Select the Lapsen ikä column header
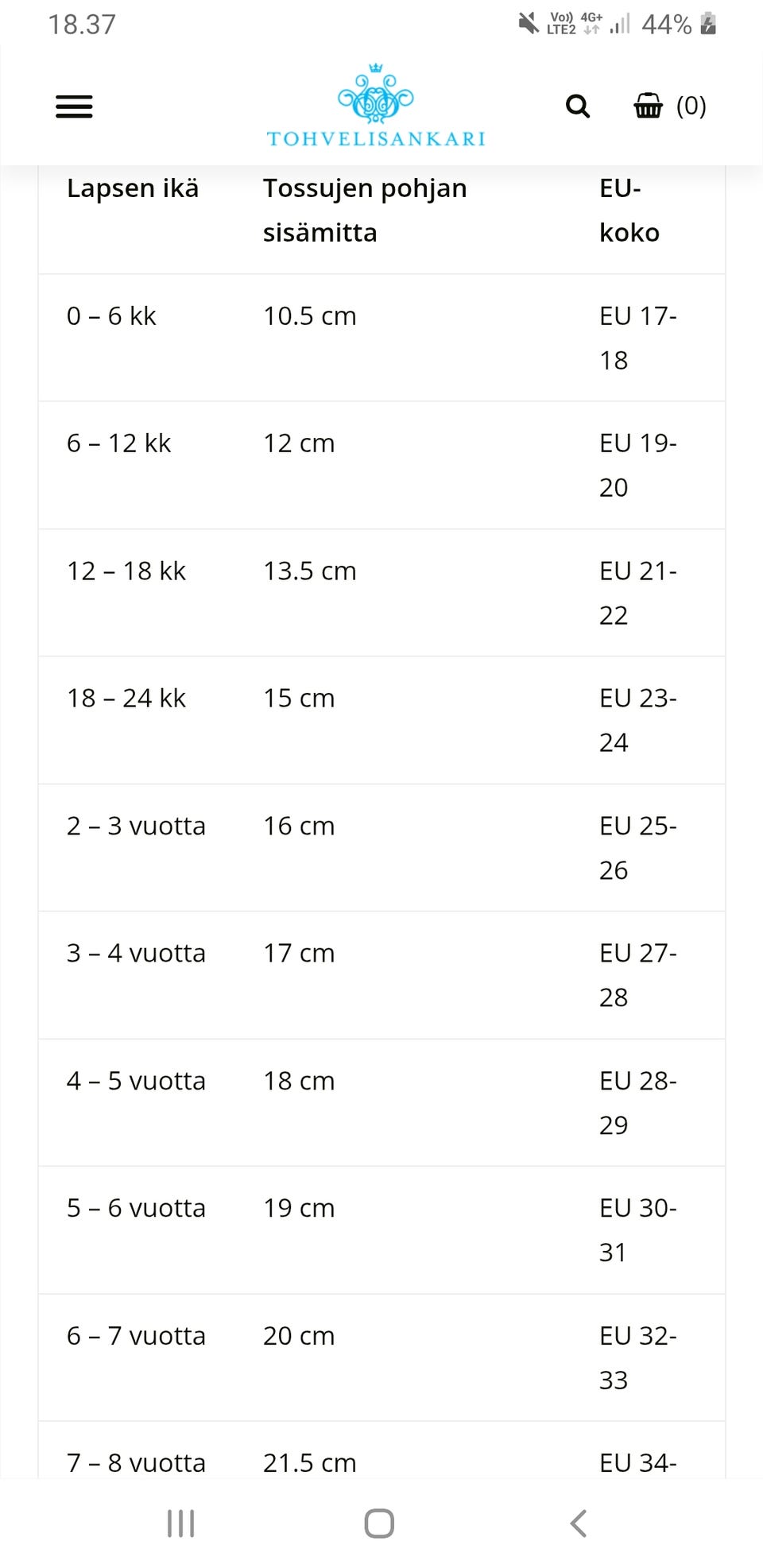The image size is (763, 1568). (x=134, y=188)
